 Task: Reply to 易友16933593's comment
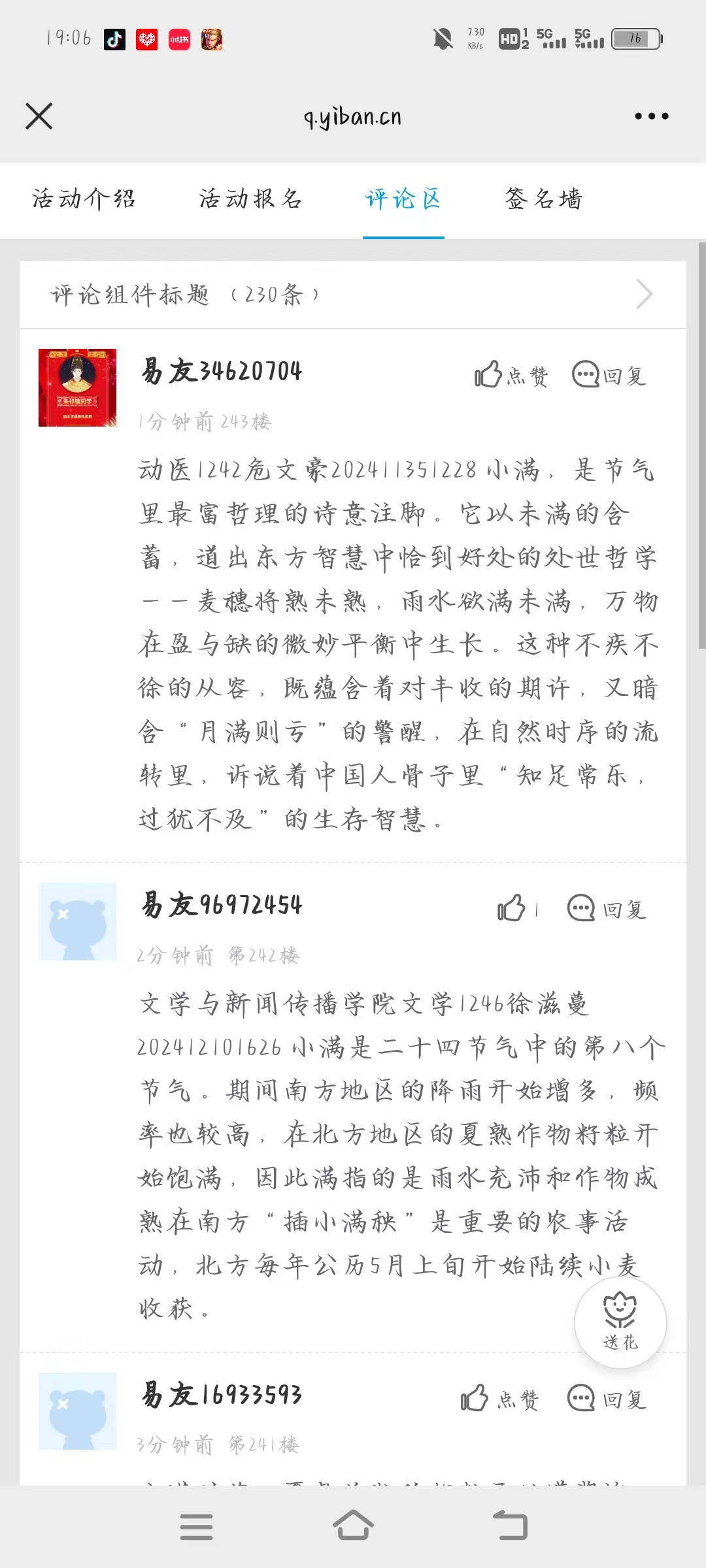607,1399
